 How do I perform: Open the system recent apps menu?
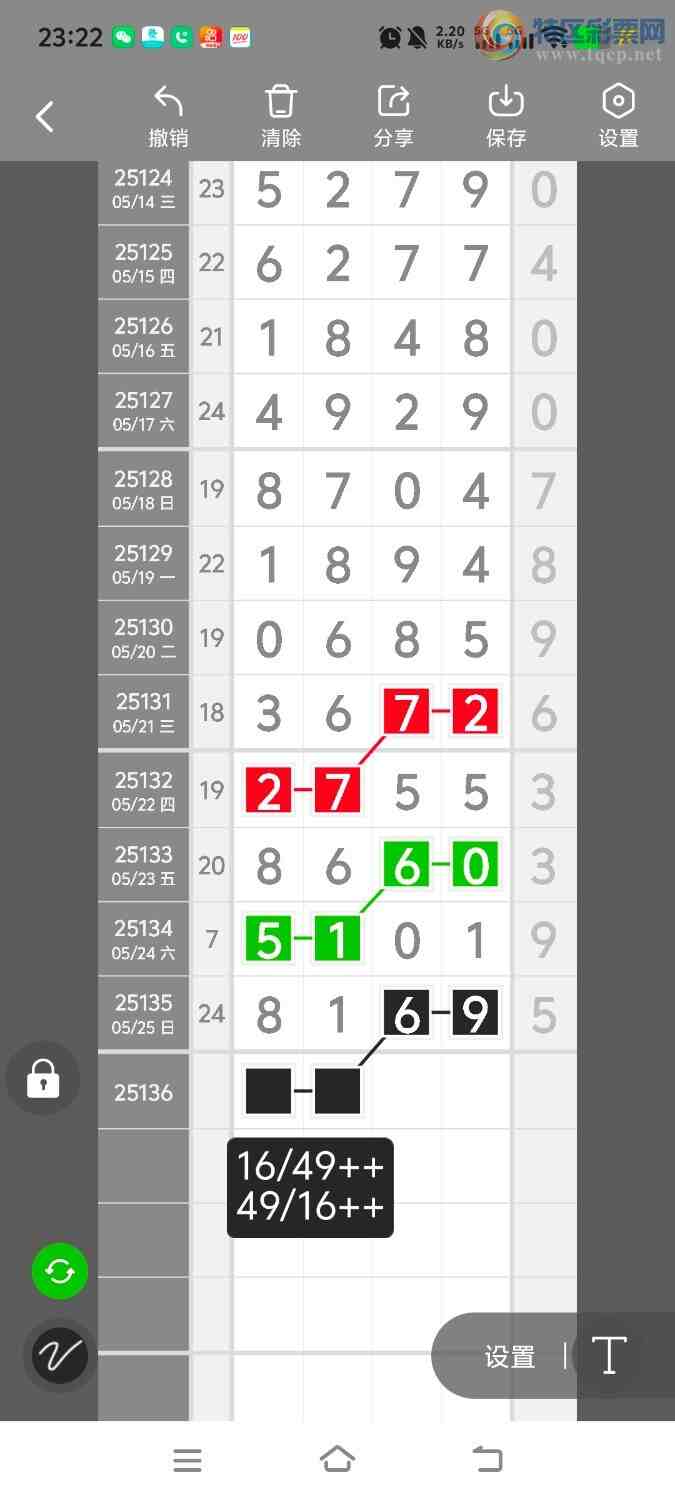point(187,1461)
